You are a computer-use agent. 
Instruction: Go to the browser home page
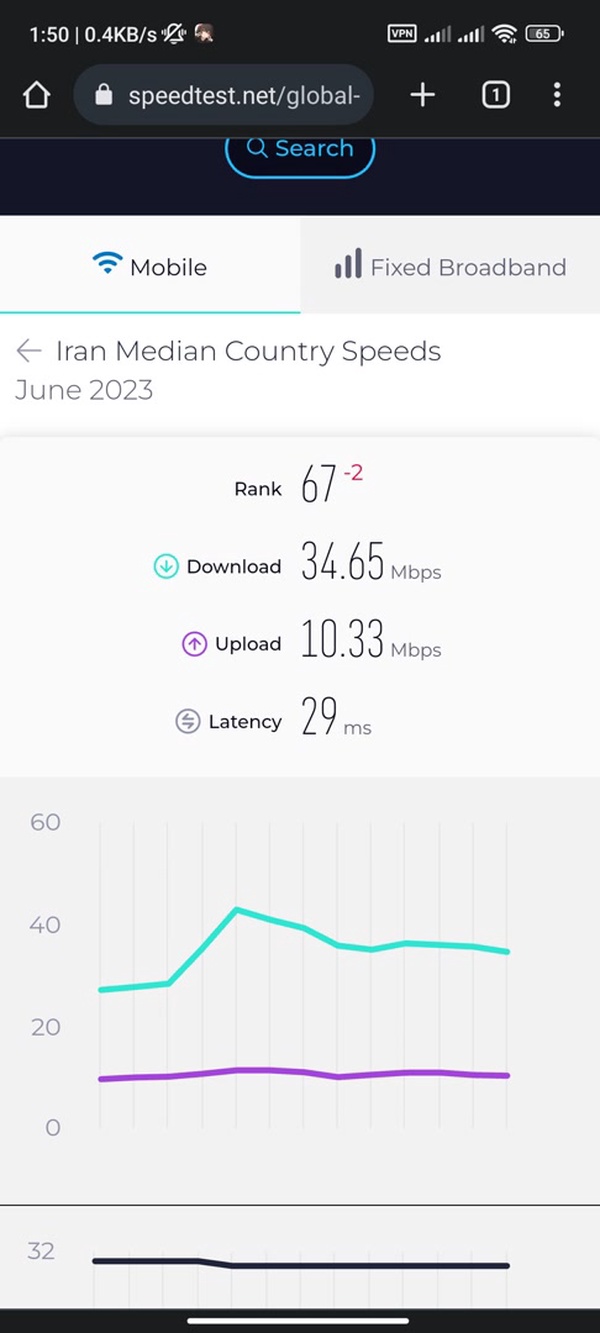tap(36, 95)
